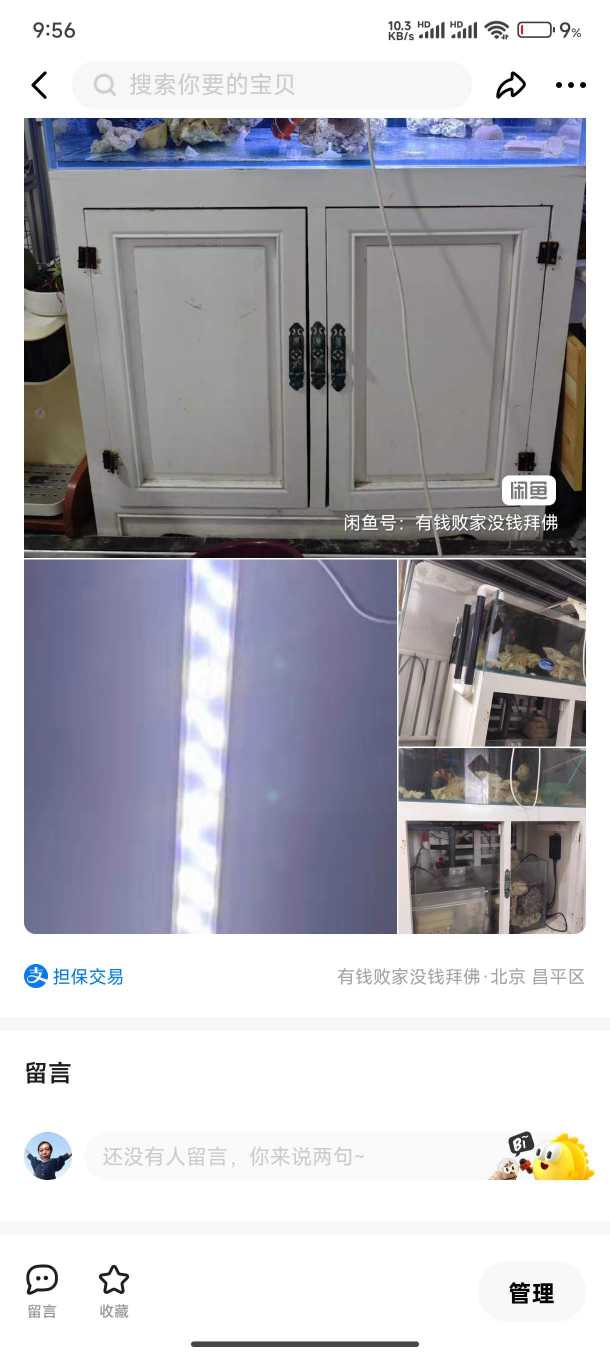Screen dimensions: 610x1356
Task: Go back with the top-left arrow
Action: 39,86
